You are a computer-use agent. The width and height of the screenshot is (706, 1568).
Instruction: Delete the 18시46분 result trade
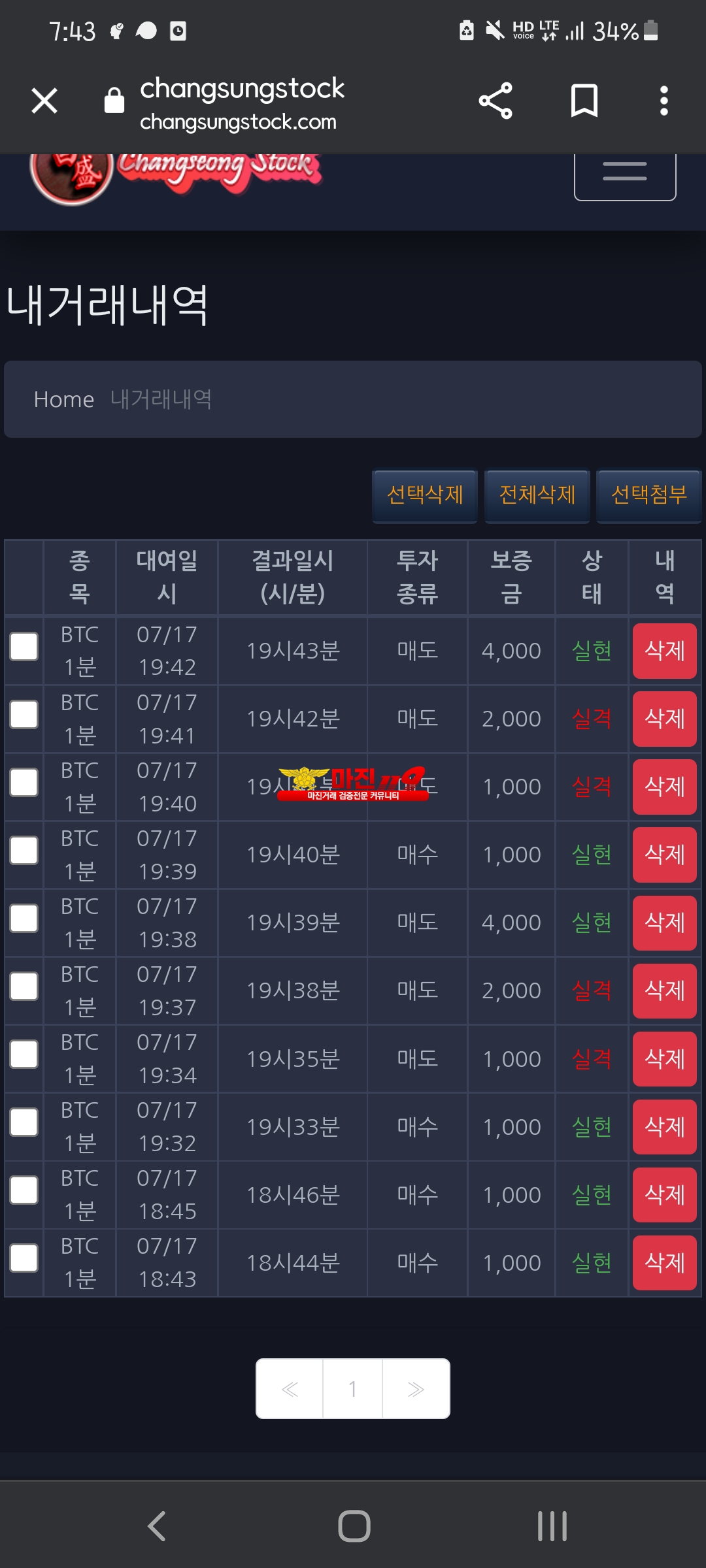tap(665, 1194)
